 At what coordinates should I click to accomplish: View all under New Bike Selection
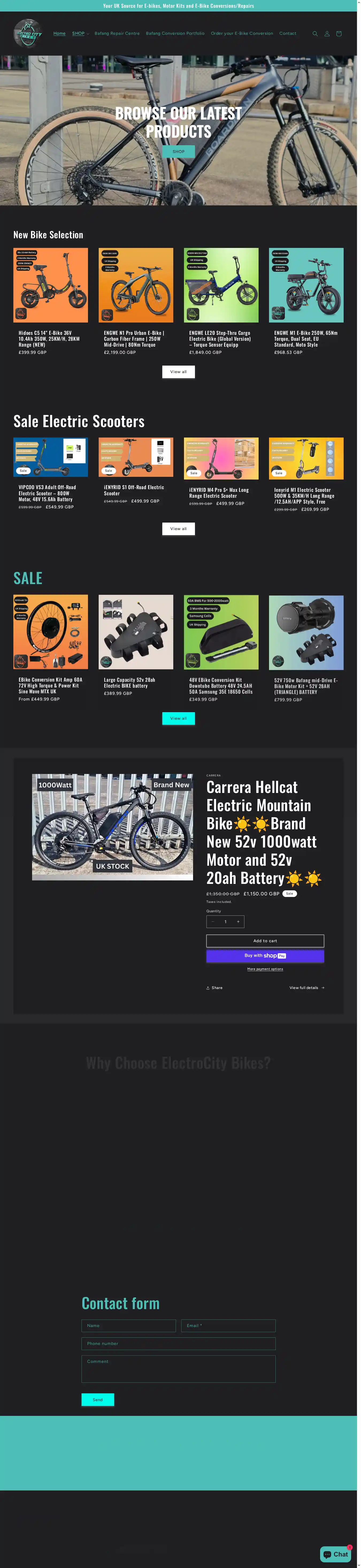178,372
